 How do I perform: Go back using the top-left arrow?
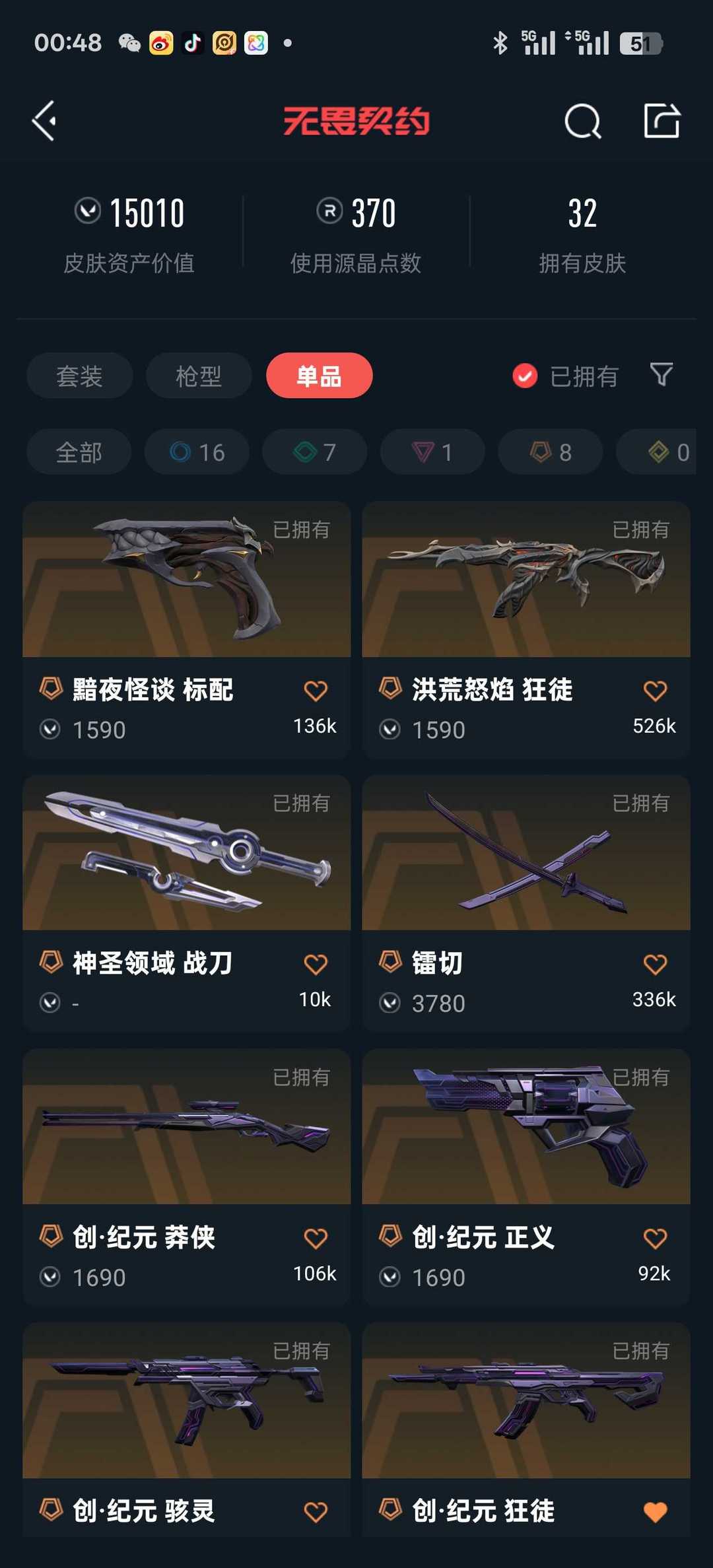pyautogui.click(x=44, y=121)
